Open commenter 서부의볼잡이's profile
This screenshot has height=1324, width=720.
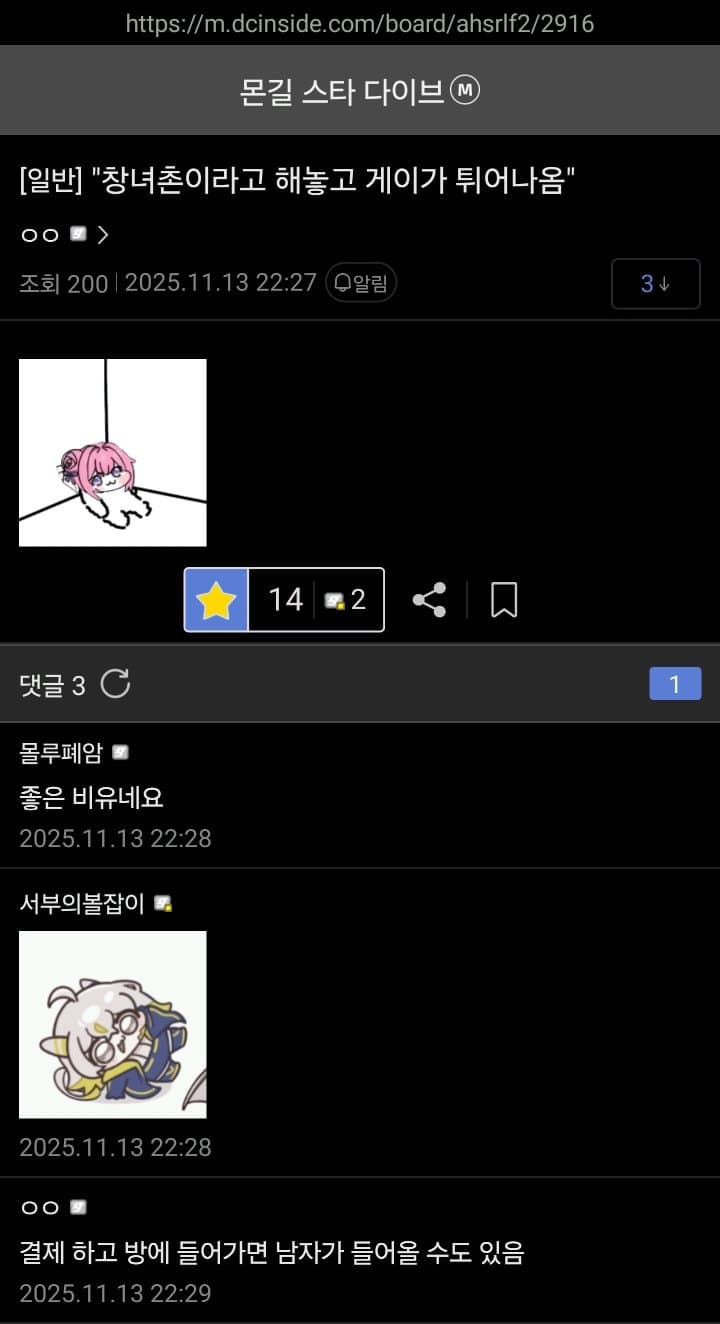point(82,904)
